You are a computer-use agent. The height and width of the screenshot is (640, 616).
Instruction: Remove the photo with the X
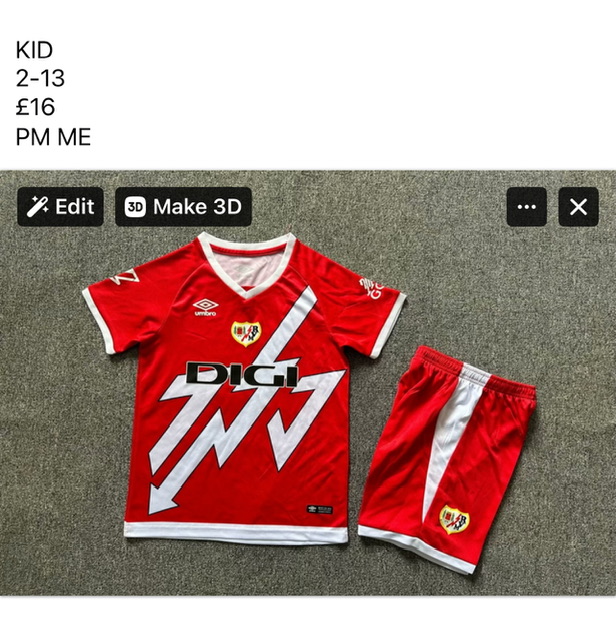578,207
